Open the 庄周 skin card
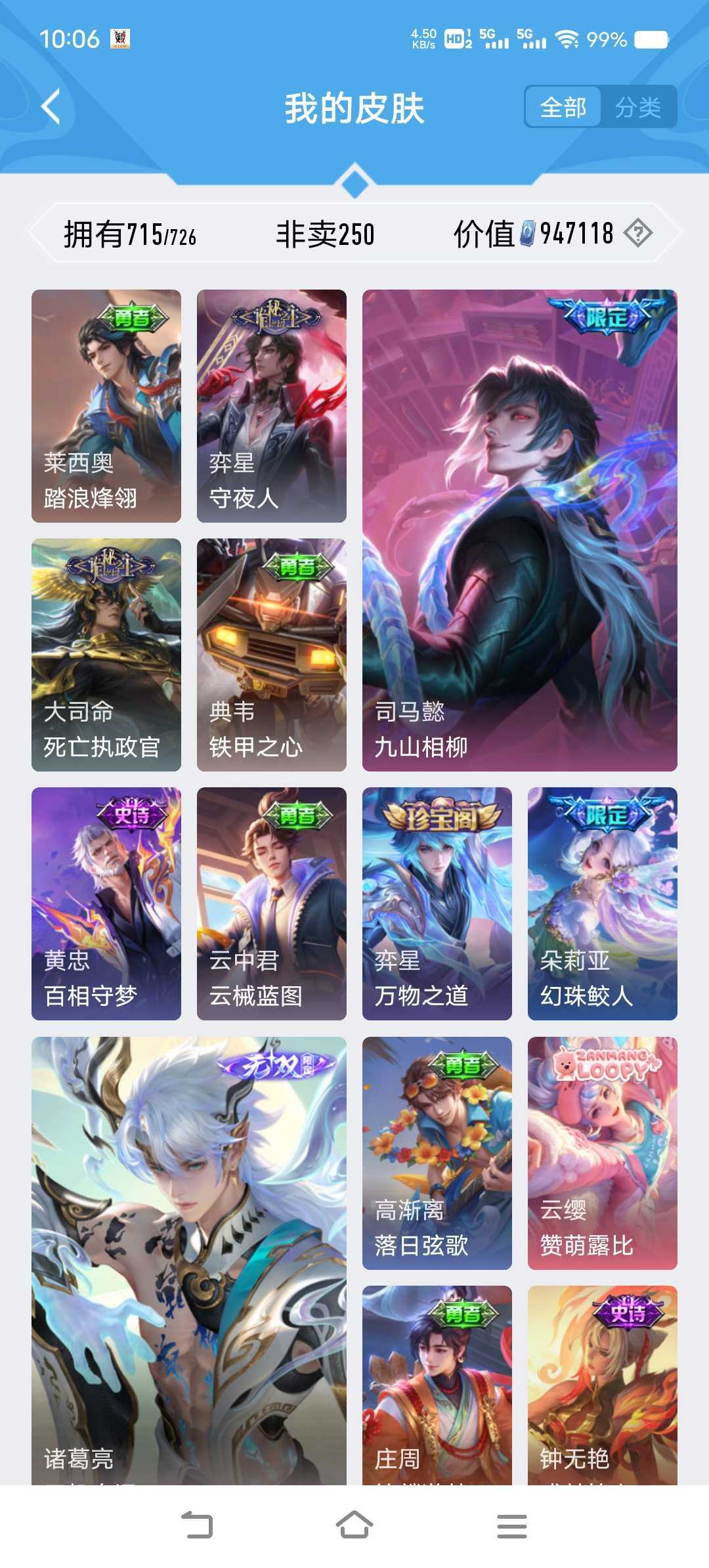709x1568 pixels. pyautogui.click(x=437, y=1385)
